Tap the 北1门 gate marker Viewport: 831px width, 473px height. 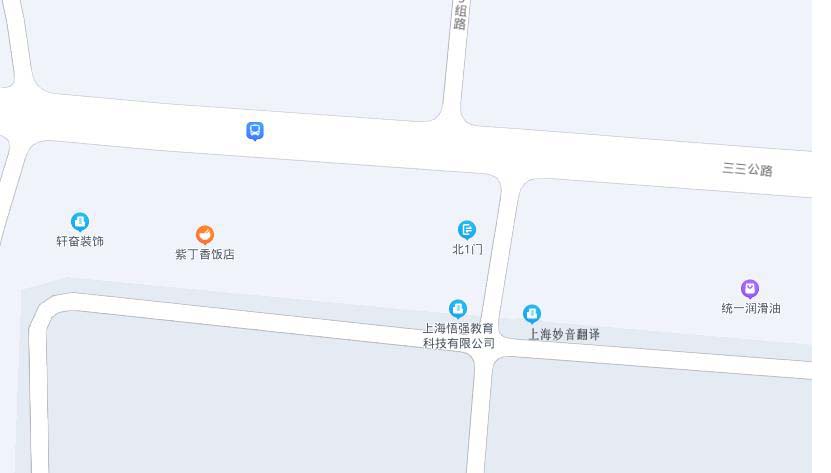coord(467,230)
